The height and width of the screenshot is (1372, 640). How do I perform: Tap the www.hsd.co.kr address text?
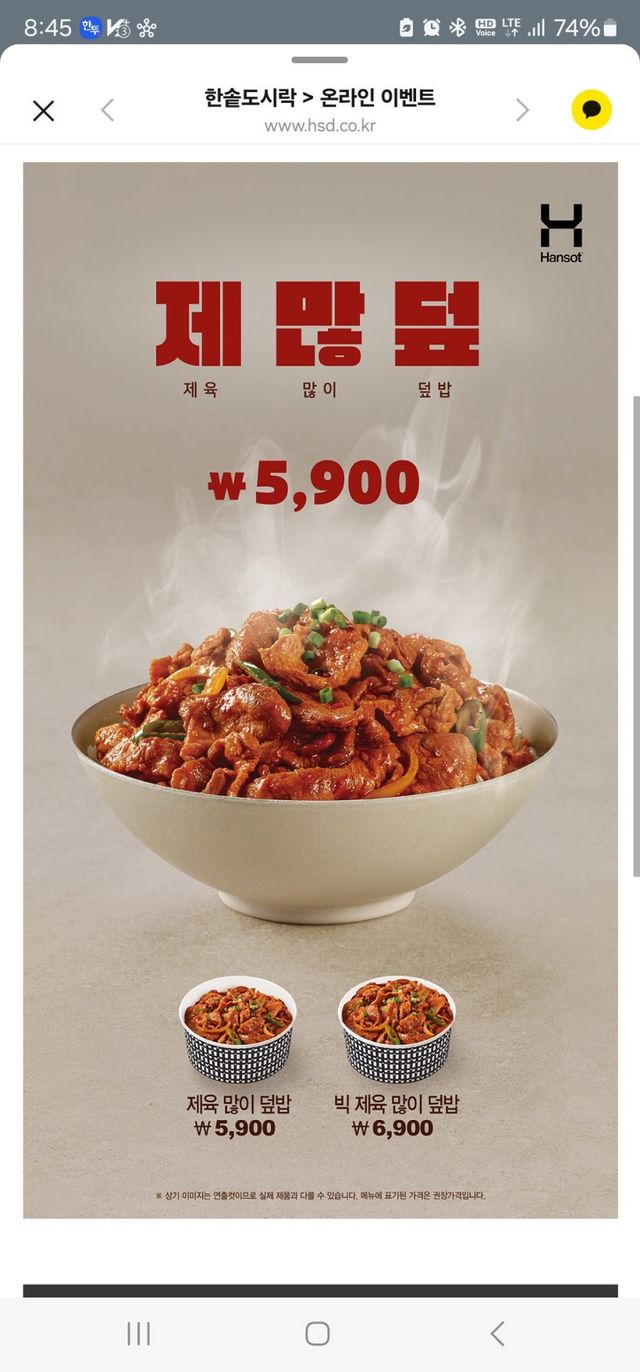[x=320, y=126]
